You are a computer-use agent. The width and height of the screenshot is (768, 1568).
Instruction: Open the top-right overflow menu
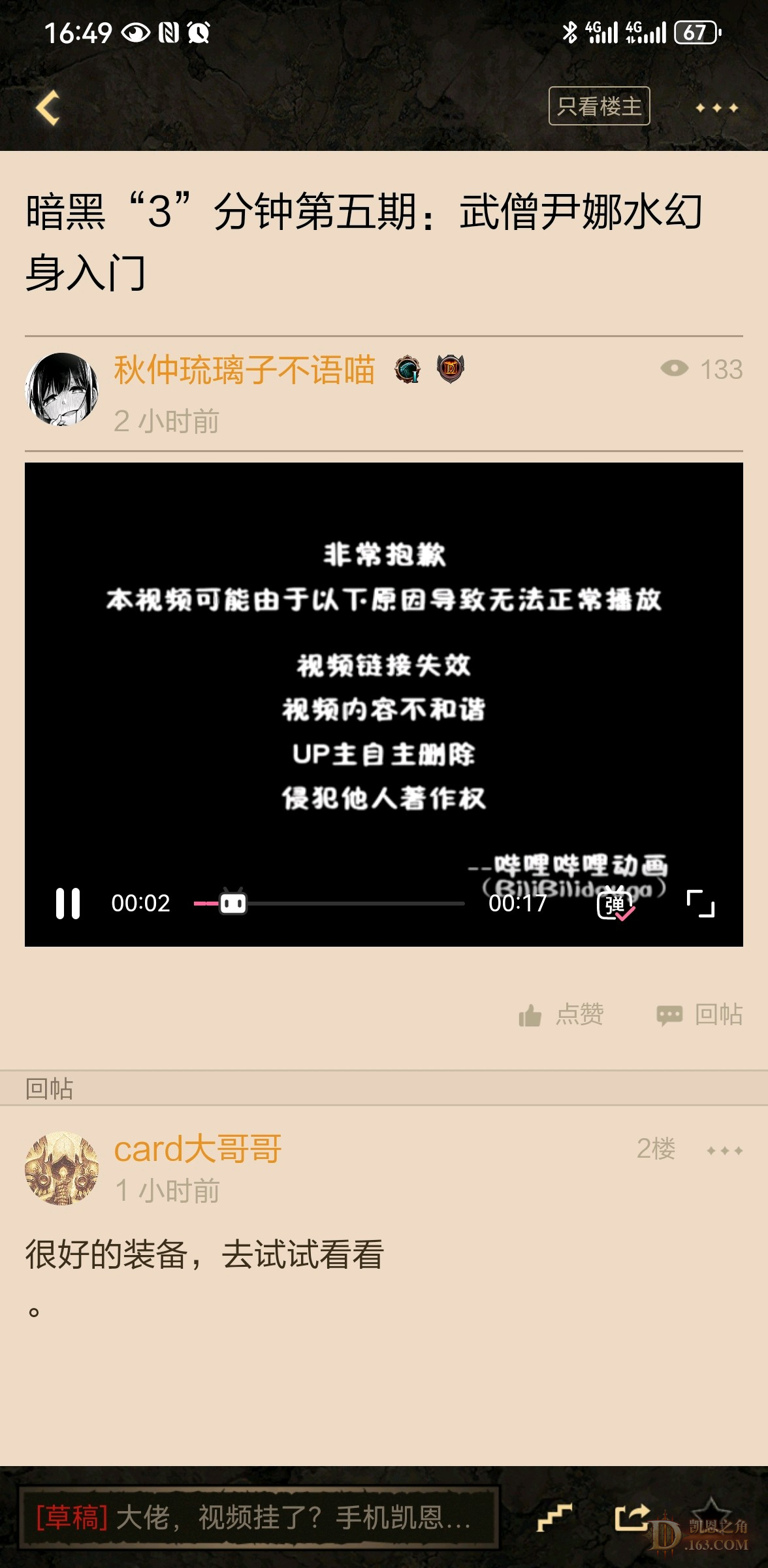tap(716, 108)
